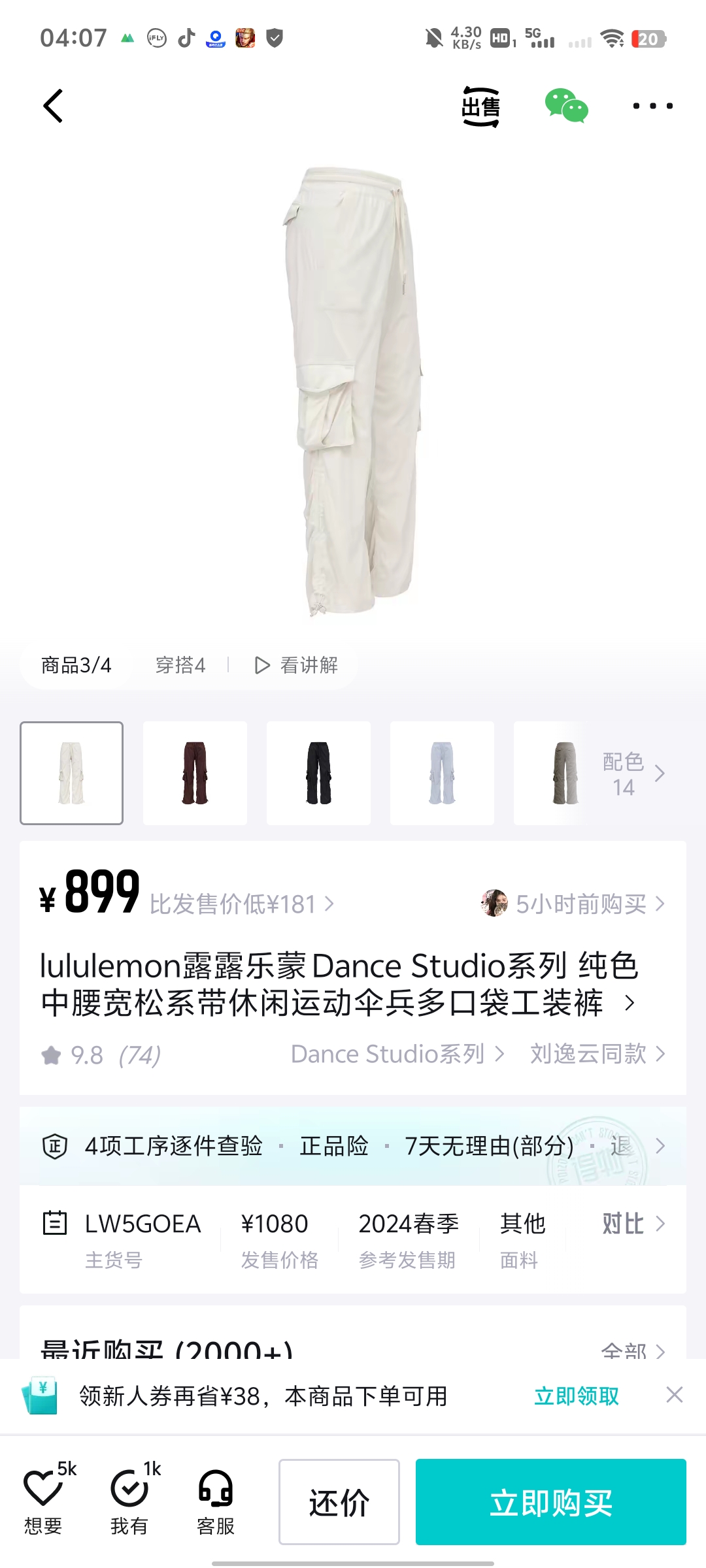Viewport: 706px width, 1568px height.
Task: Choose the light blue pants color
Action: coord(442,773)
